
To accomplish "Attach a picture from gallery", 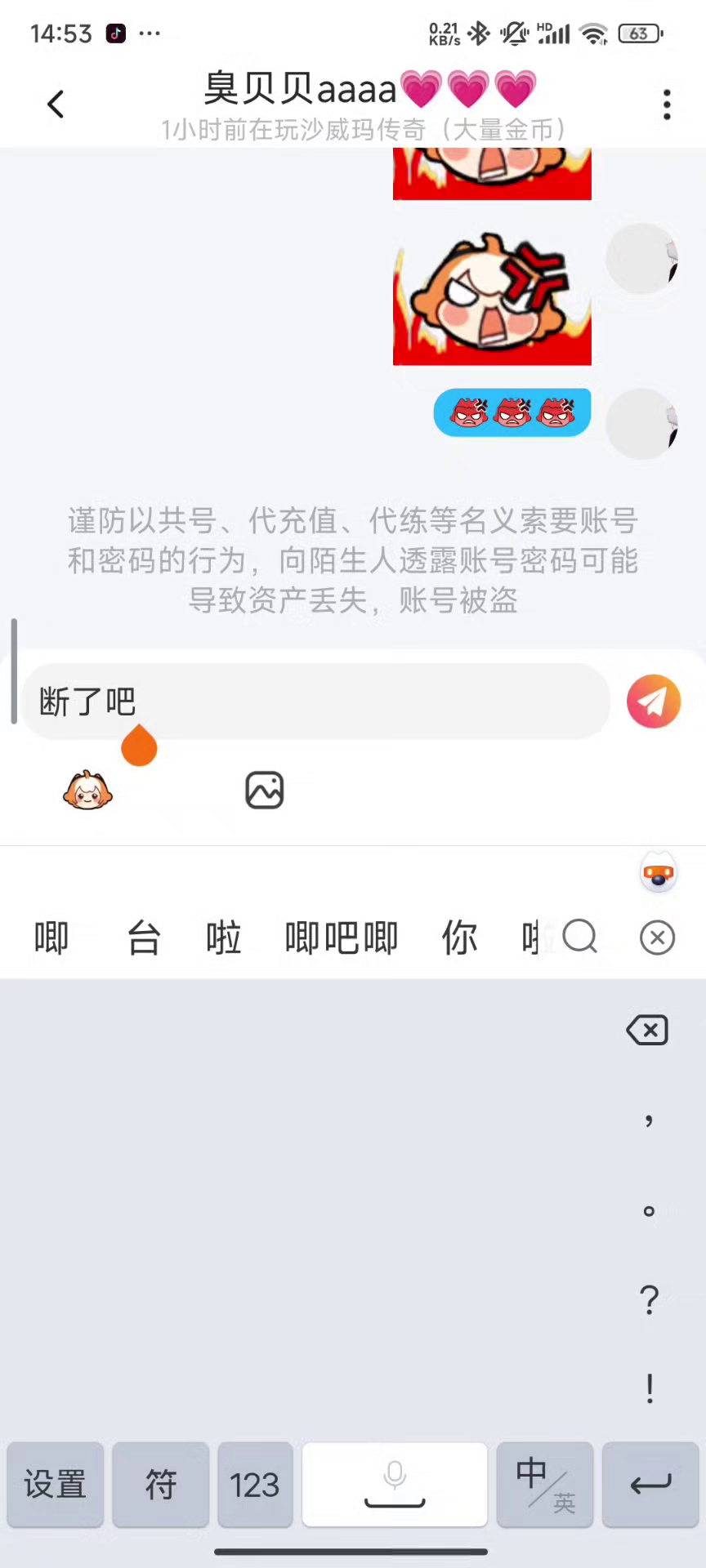I will click(265, 791).
